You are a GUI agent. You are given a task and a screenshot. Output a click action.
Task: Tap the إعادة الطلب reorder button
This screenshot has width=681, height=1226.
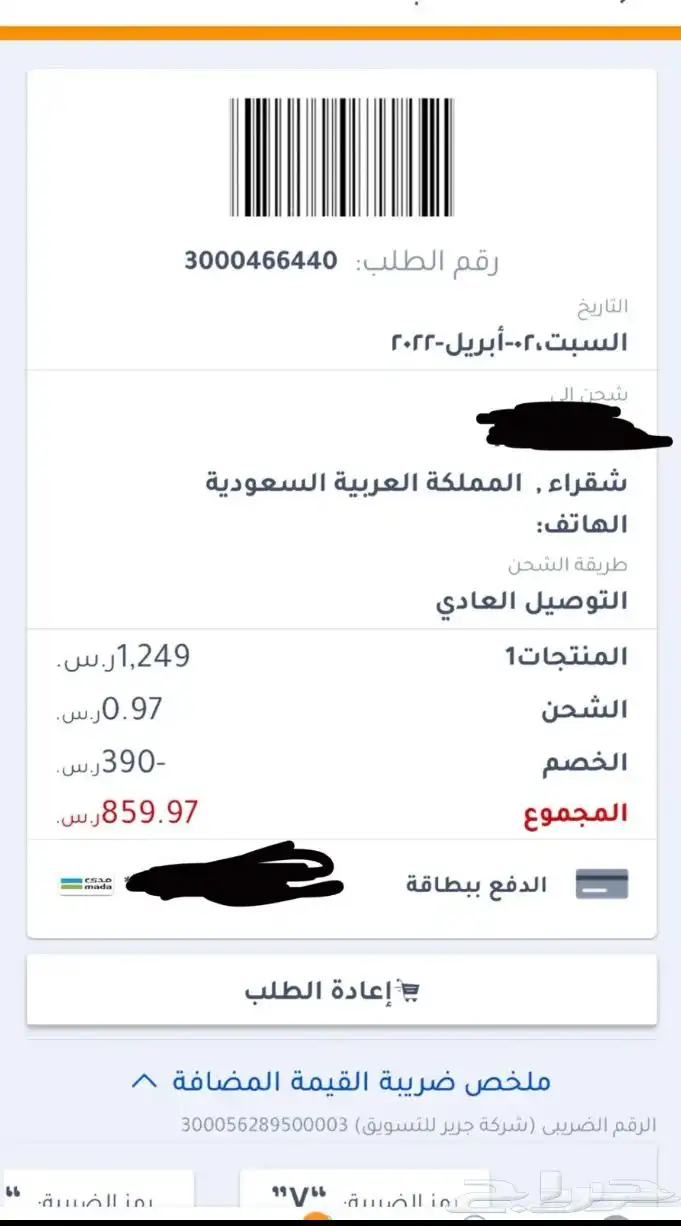pos(341,990)
